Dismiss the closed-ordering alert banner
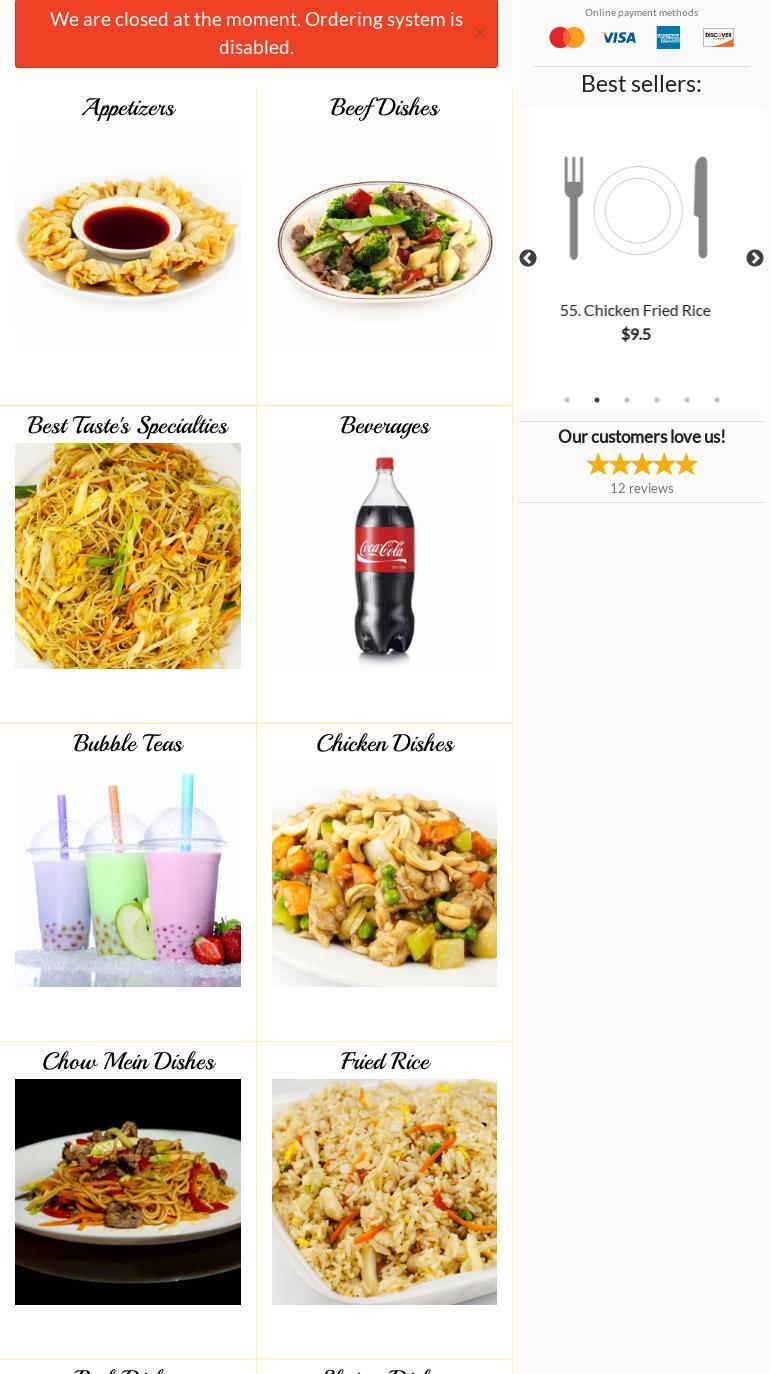This screenshot has height=1374, width=770. click(x=480, y=33)
